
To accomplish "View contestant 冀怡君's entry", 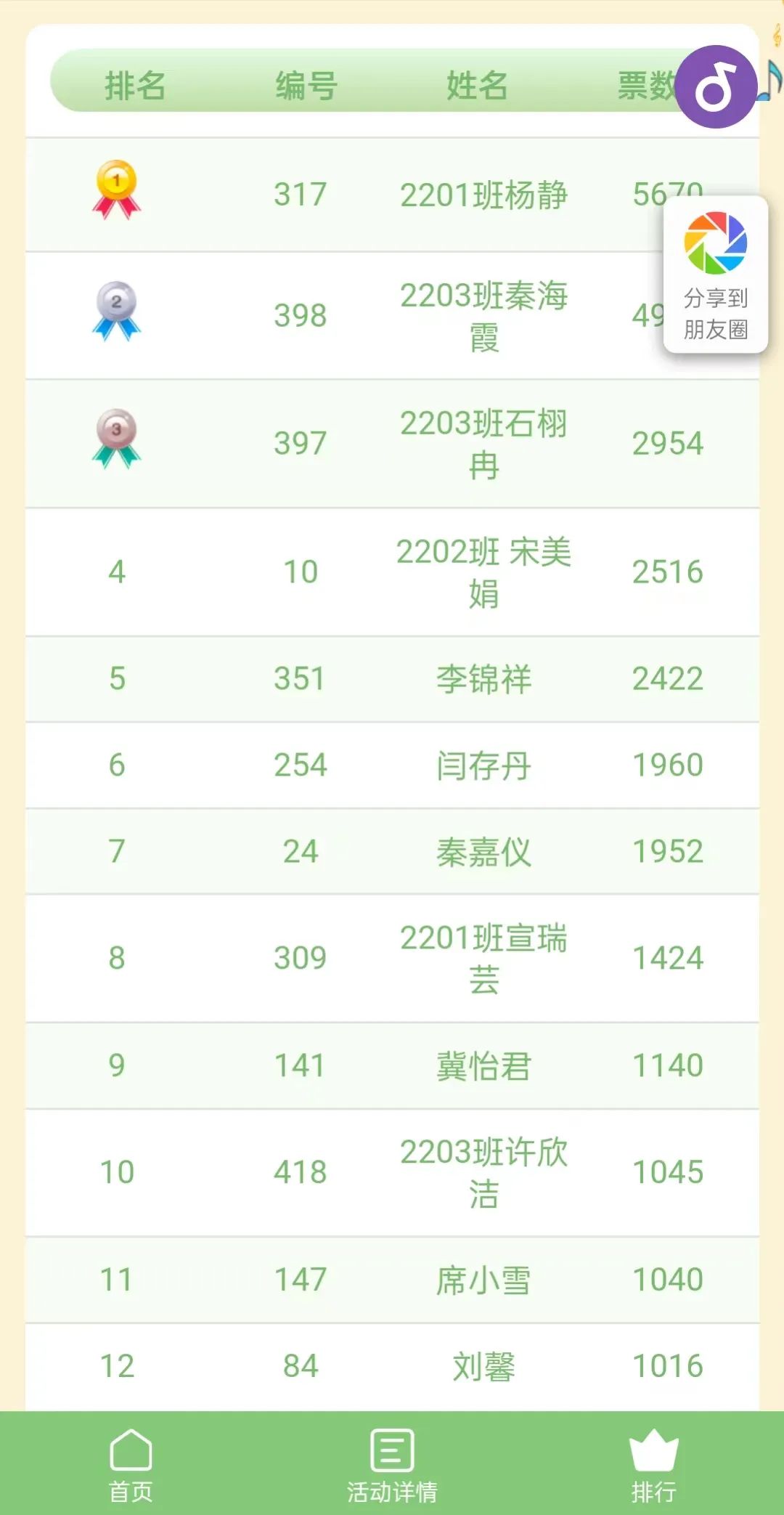I will (x=483, y=1065).
